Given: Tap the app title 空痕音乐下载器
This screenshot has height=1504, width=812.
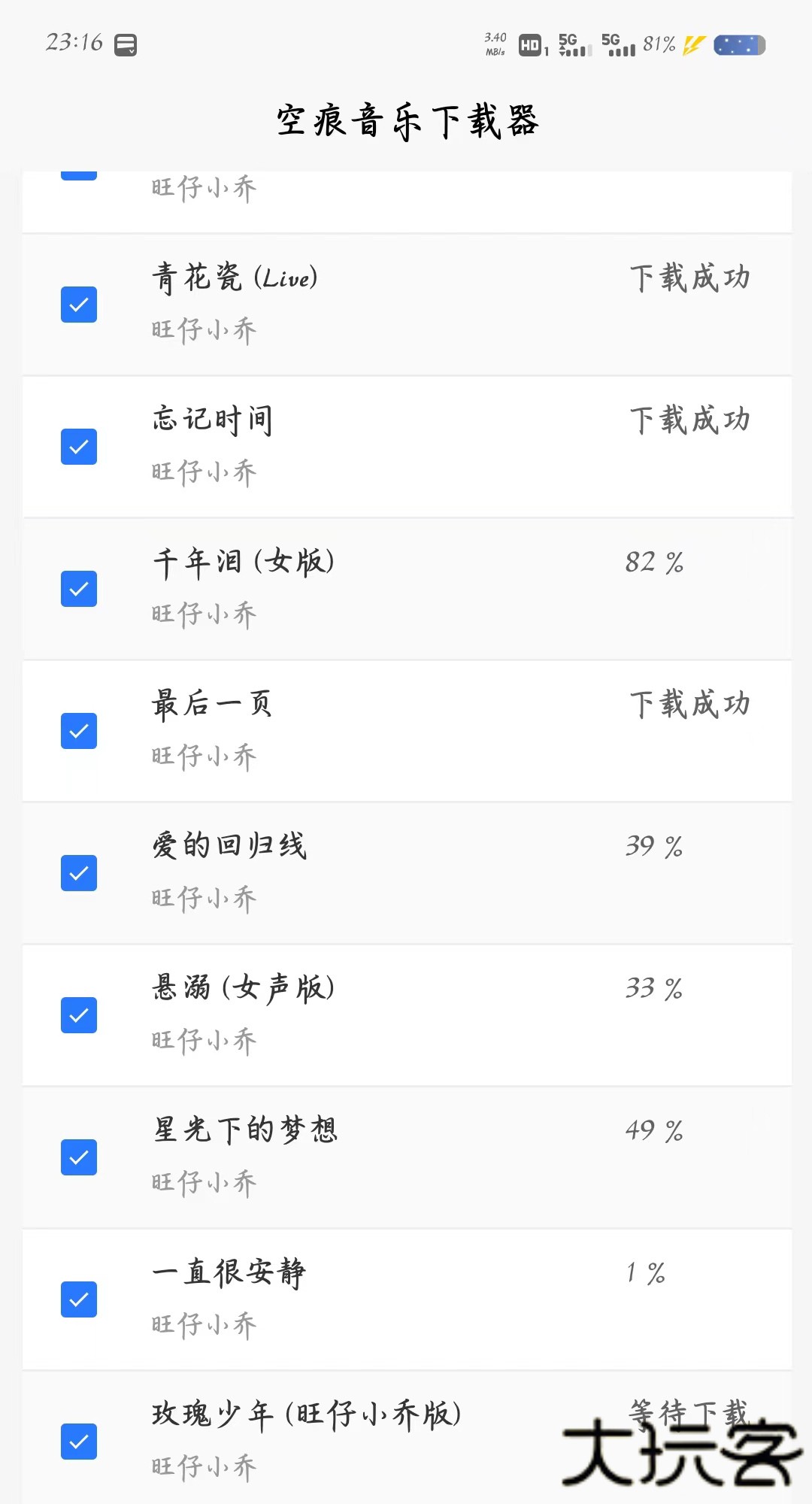Looking at the screenshot, I should (x=406, y=120).
